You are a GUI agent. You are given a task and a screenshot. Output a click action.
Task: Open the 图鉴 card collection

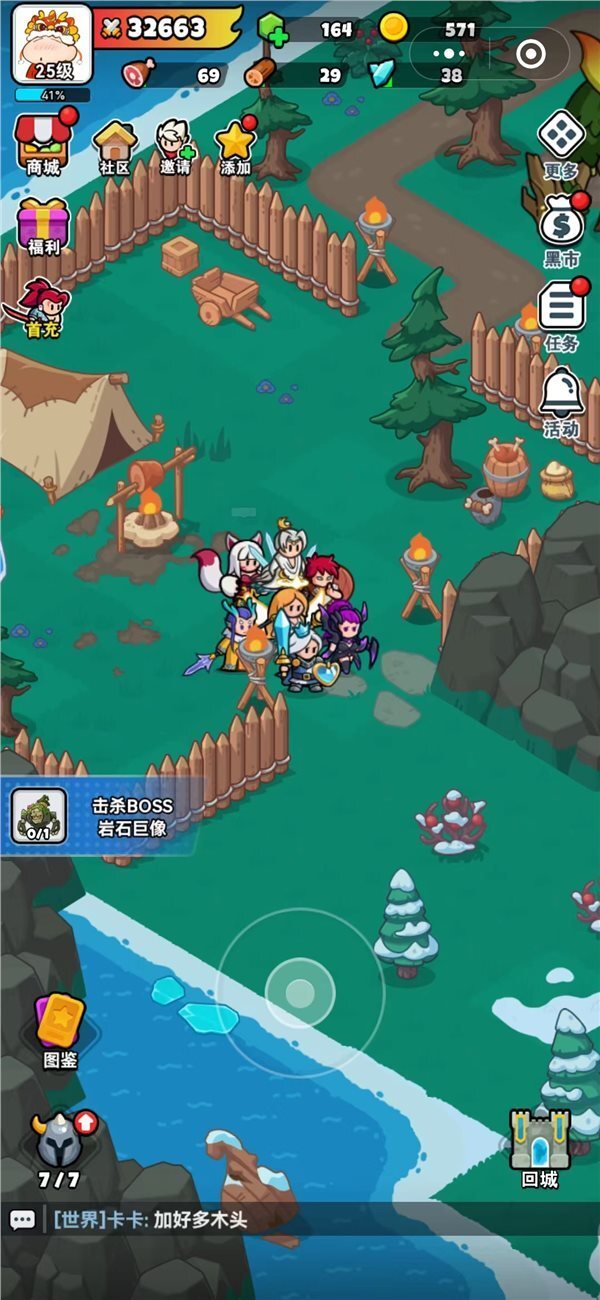pyautogui.click(x=60, y=1030)
